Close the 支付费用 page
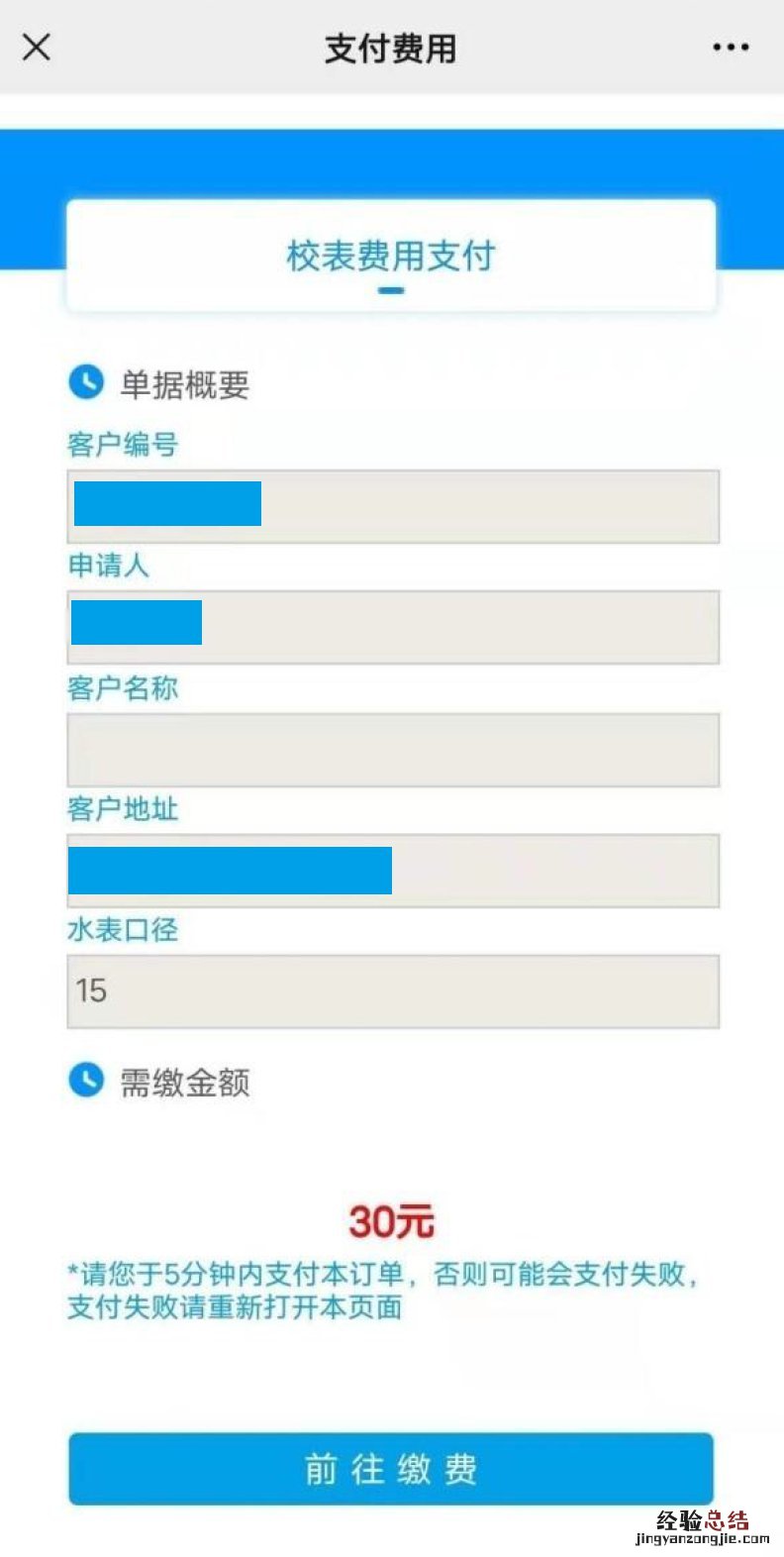The width and height of the screenshot is (784, 1557). point(37,47)
